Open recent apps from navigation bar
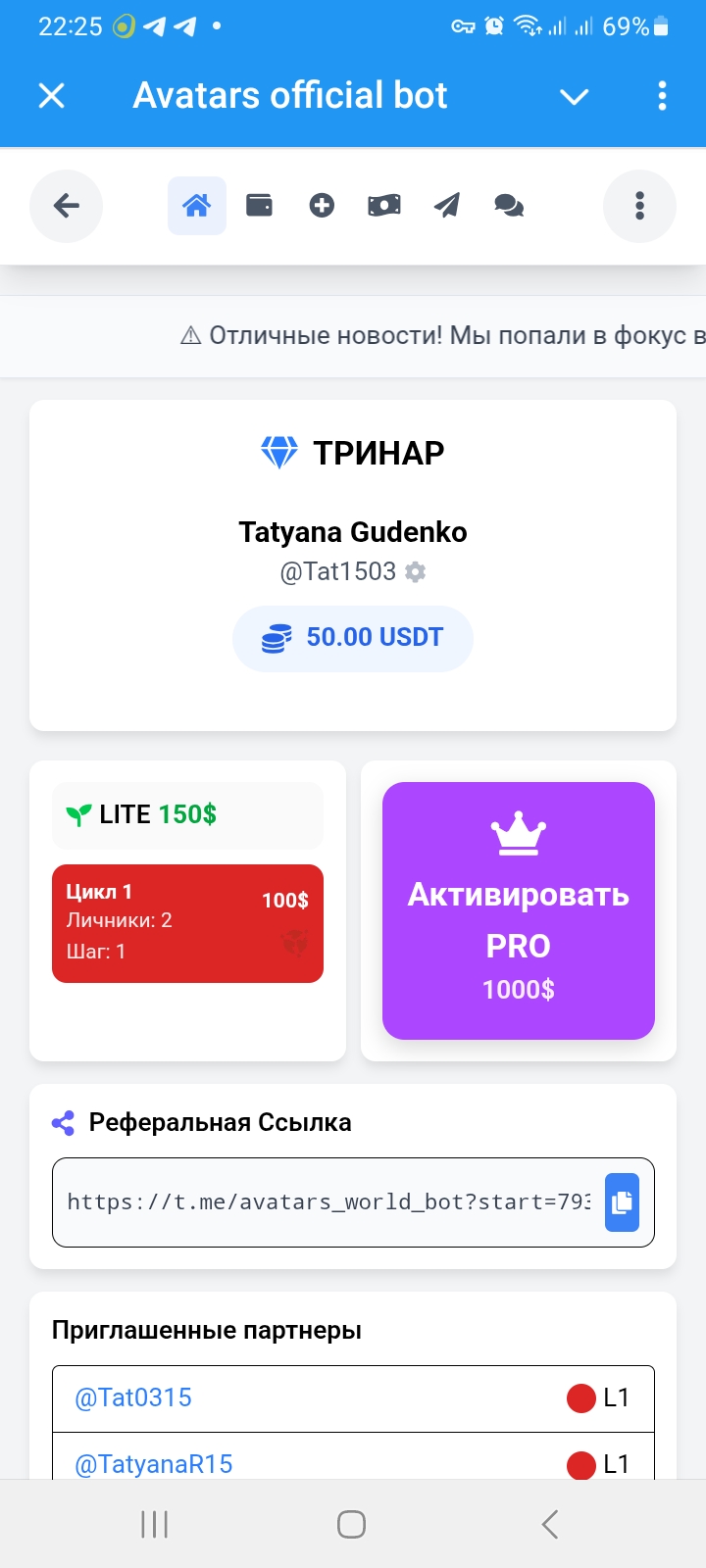This screenshot has width=706, height=1568. point(155,1524)
